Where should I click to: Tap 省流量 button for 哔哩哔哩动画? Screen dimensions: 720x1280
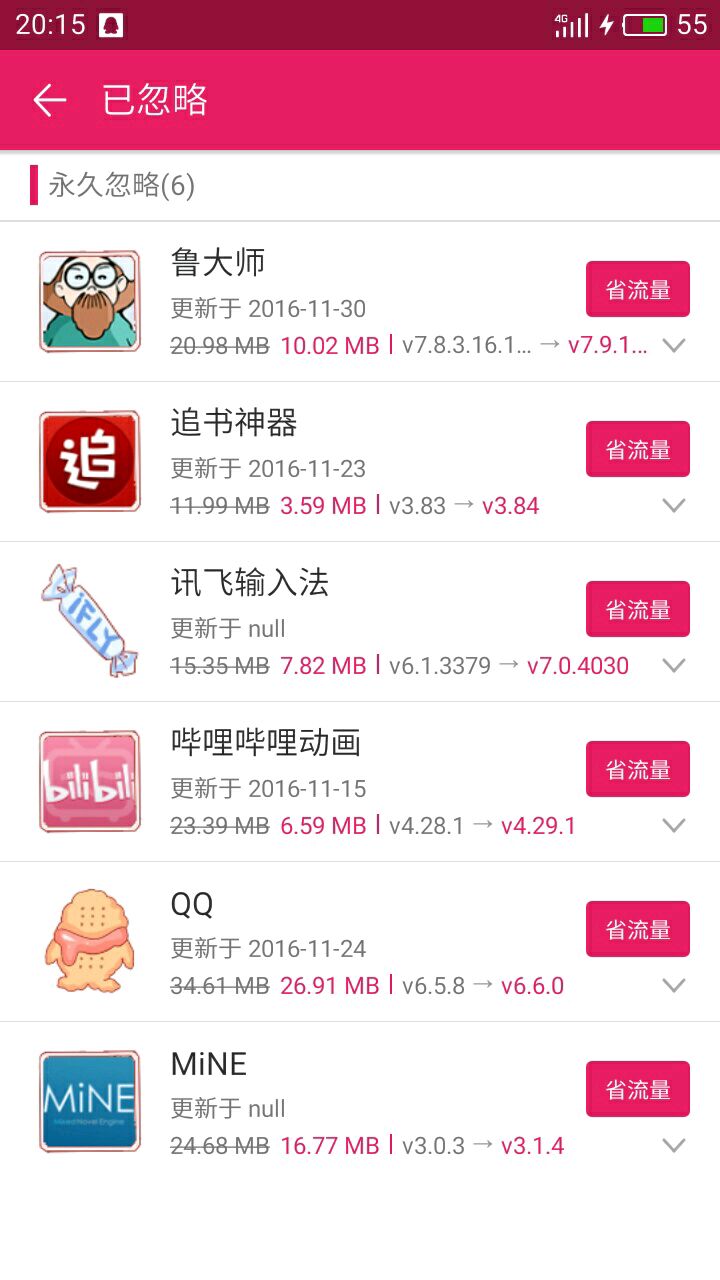638,769
